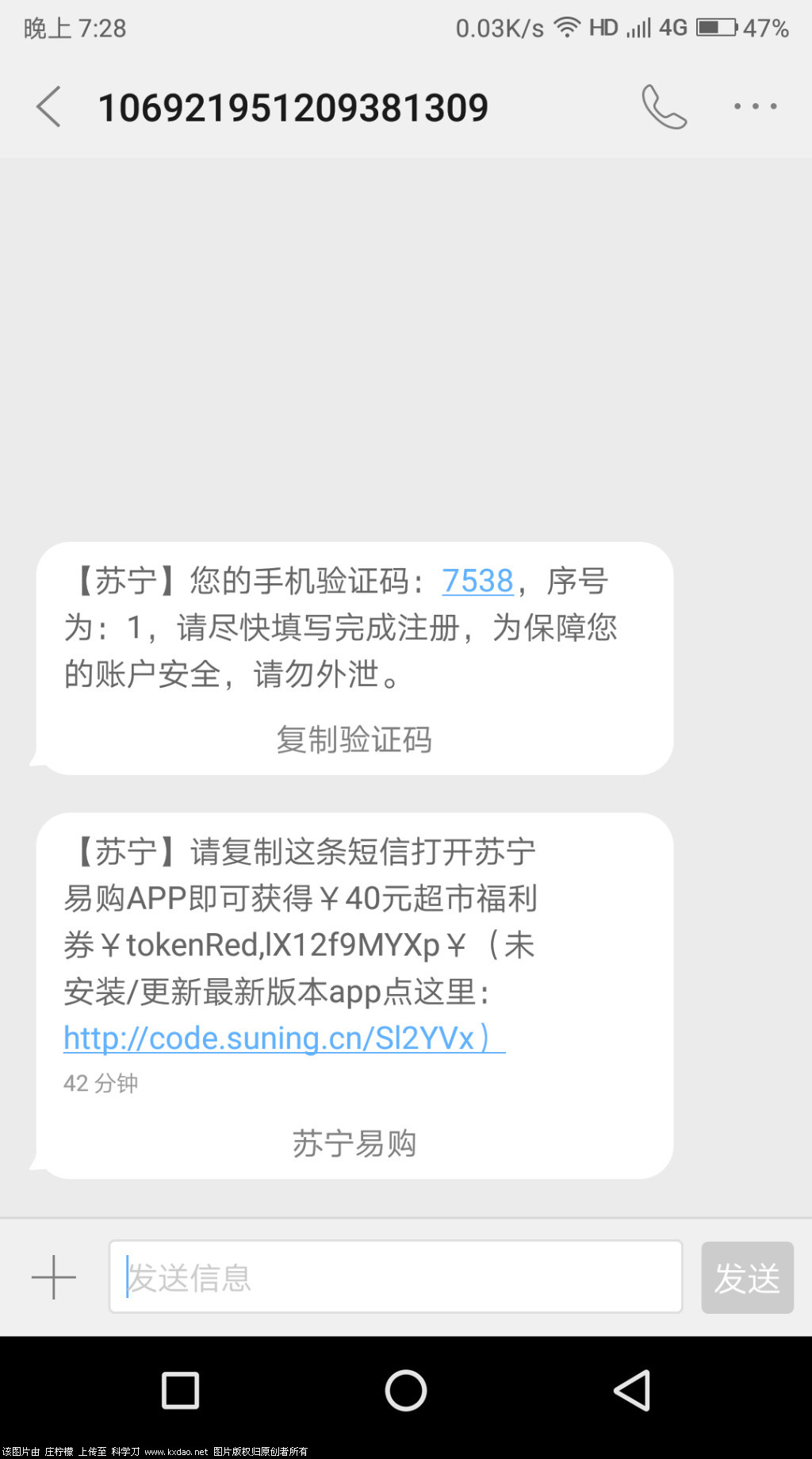Tap the battery indicator in status bar
The width and height of the screenshot is (812, 1459).
[x=716, y=27]
